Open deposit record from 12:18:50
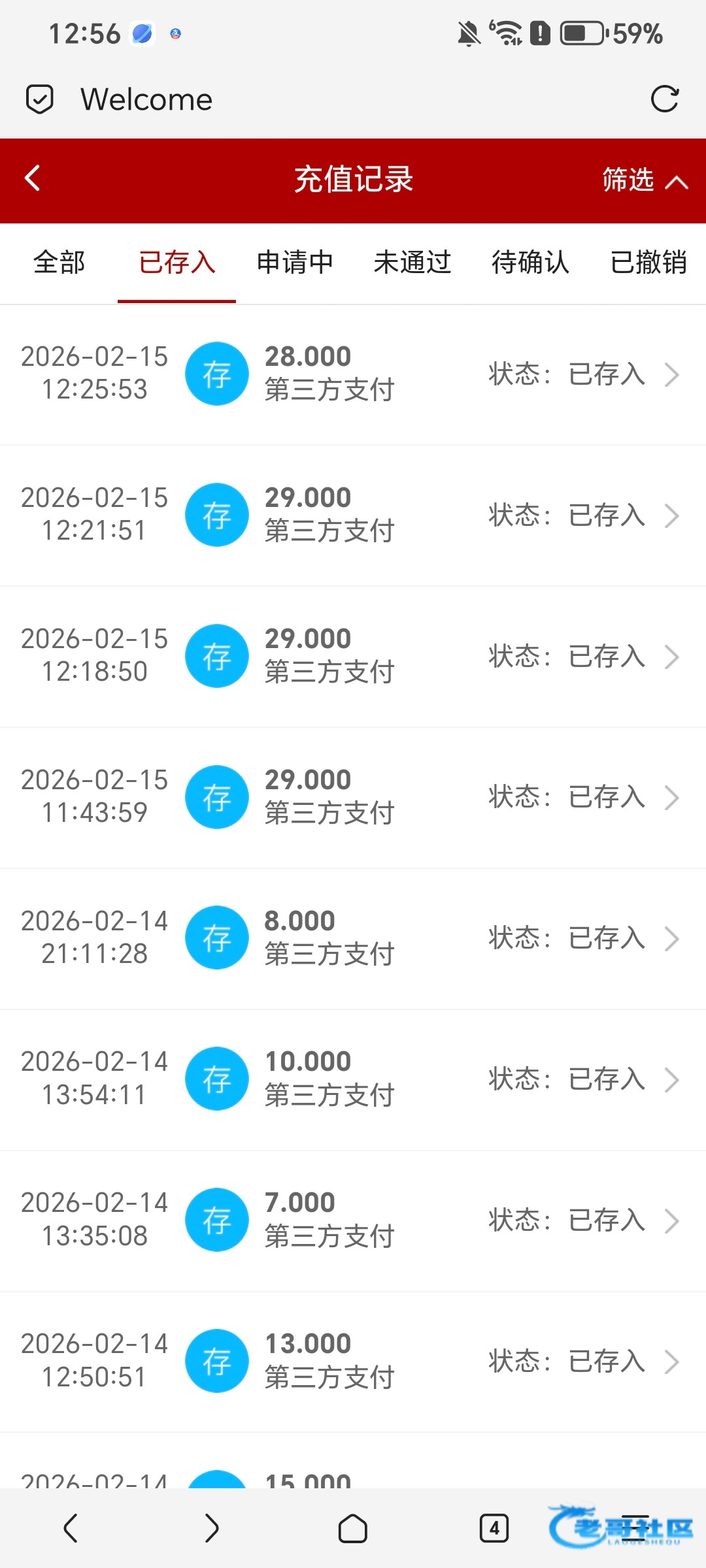Viewport: 706px width, 1568px height. click(x=353, y=656)
